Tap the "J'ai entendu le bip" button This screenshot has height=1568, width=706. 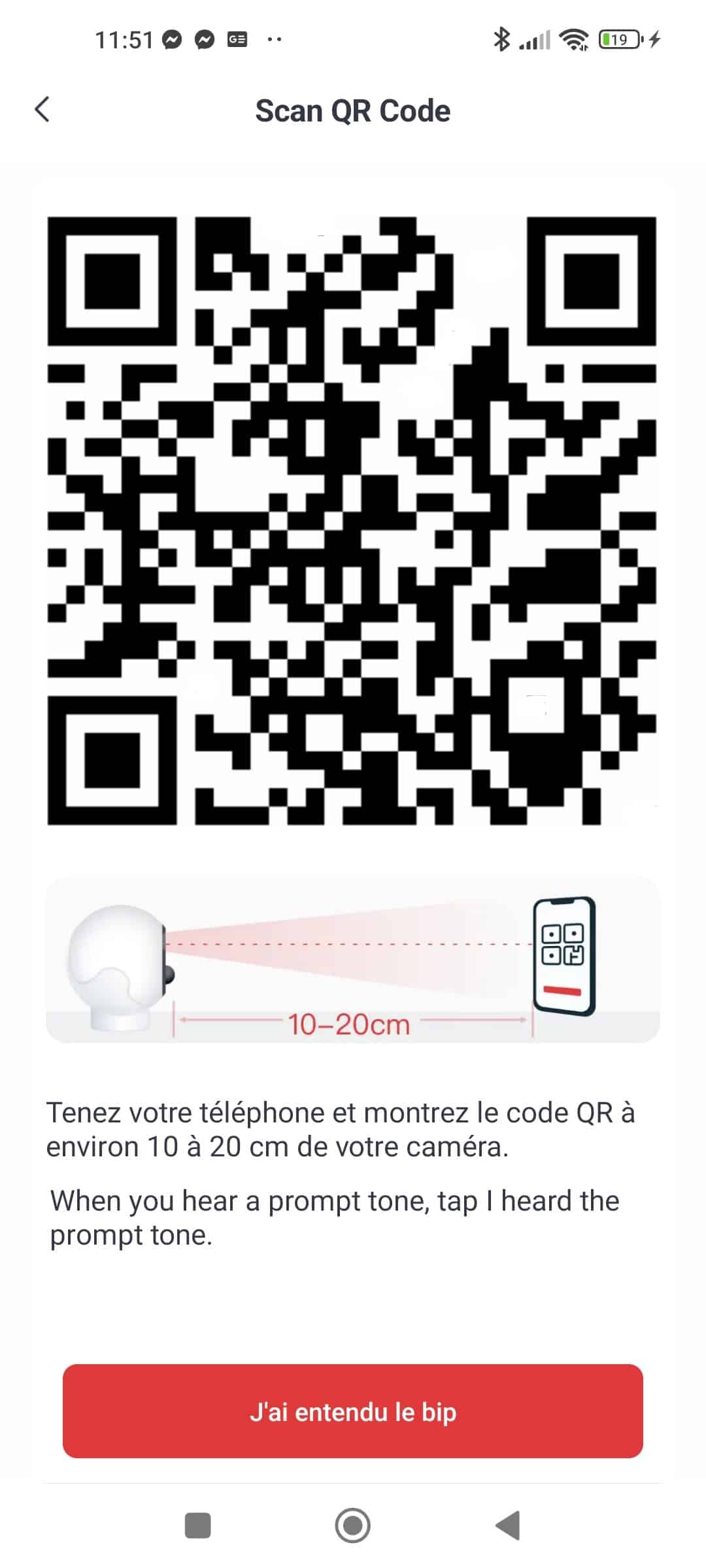(x=353, y=1411)
